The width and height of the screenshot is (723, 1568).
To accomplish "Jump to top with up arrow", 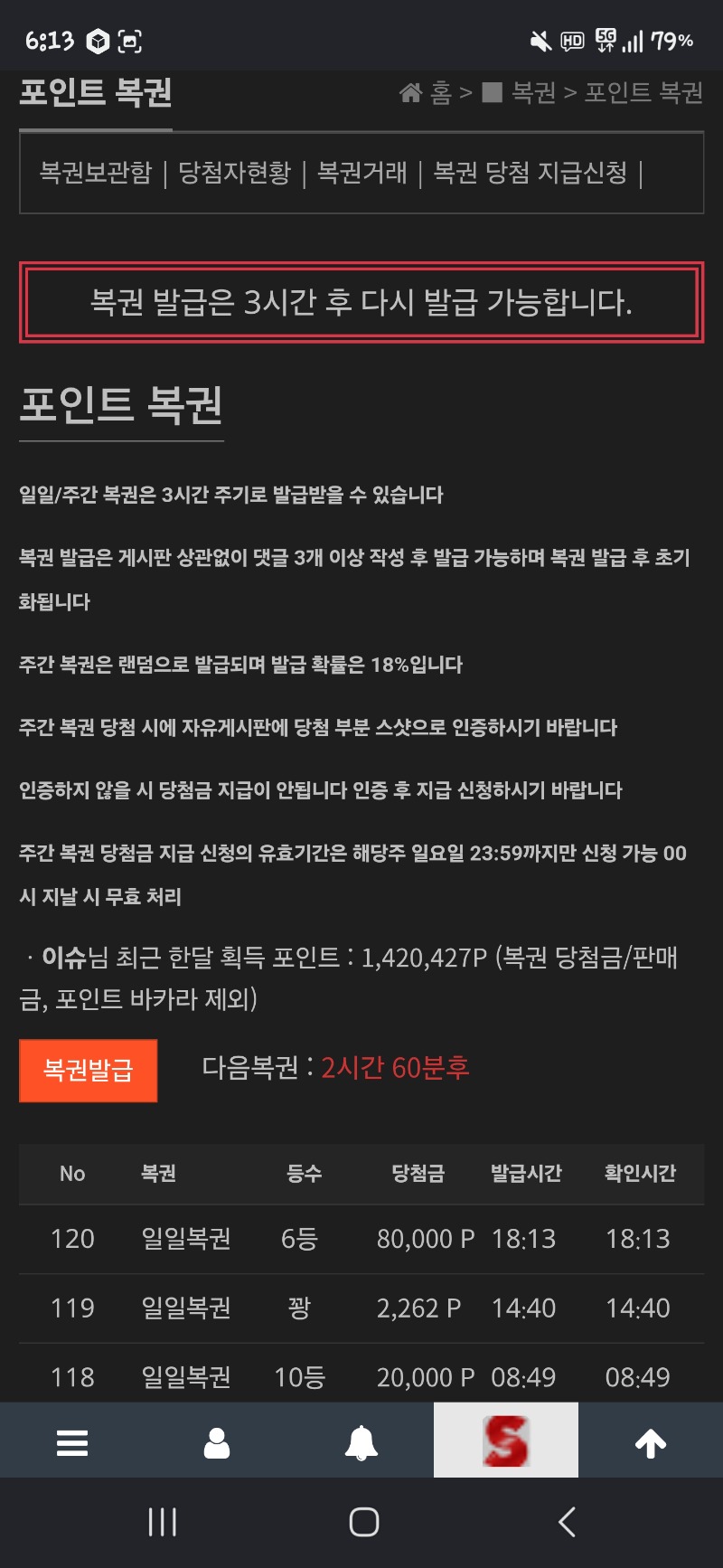I will (x=651, y=1443).
